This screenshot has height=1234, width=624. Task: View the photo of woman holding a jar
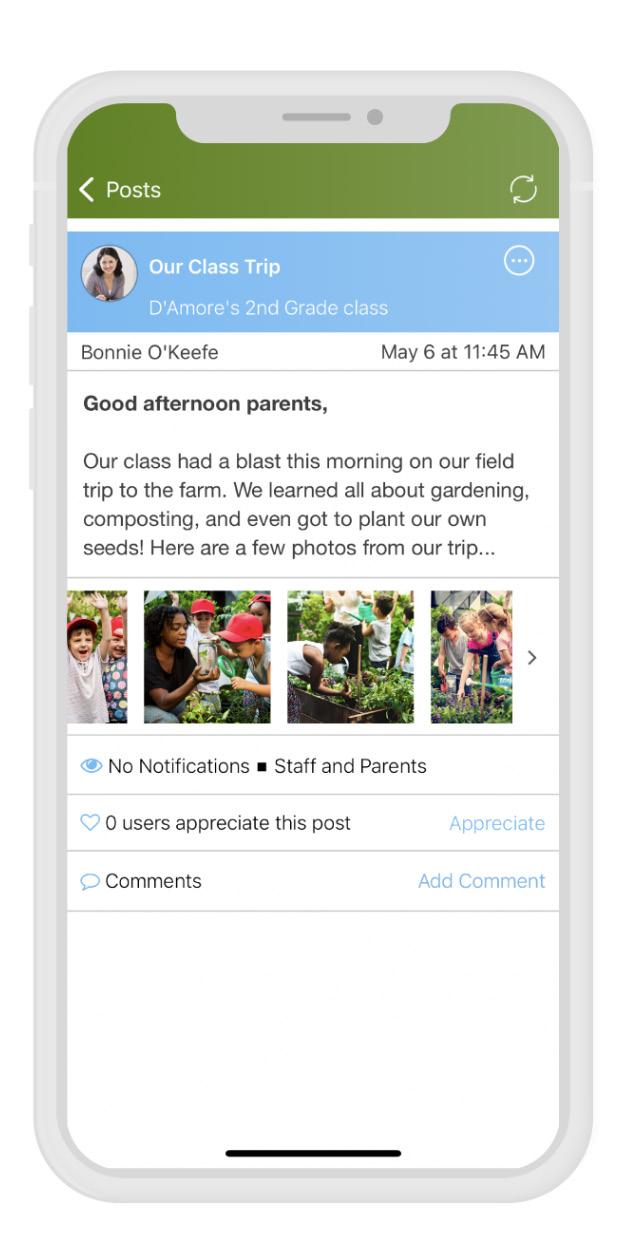pyautogui.click(x=207, y=657)
